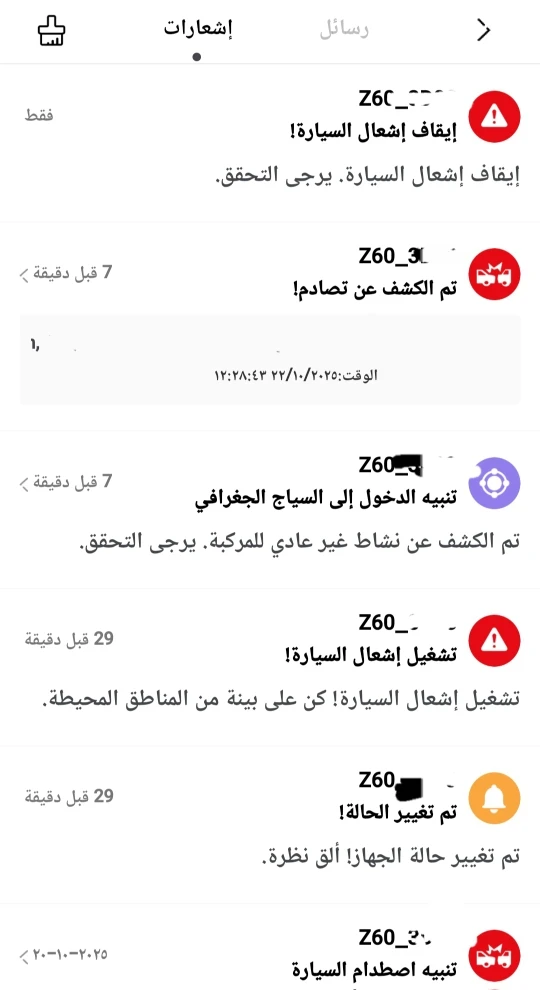Screen dimensions: 540x990
Task: Open the تم الكشف عن تصادم alert
Action: (270, 326)
